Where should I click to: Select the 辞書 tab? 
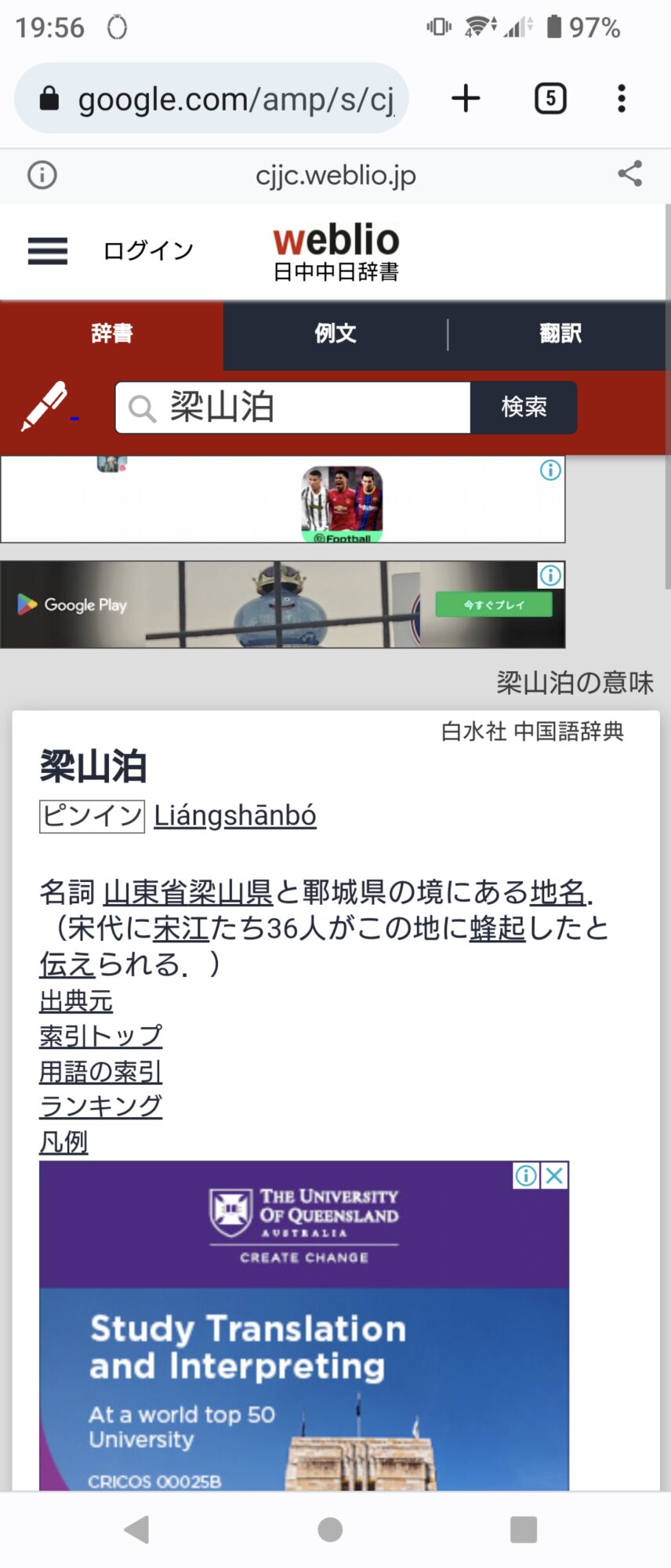[111, 334]
